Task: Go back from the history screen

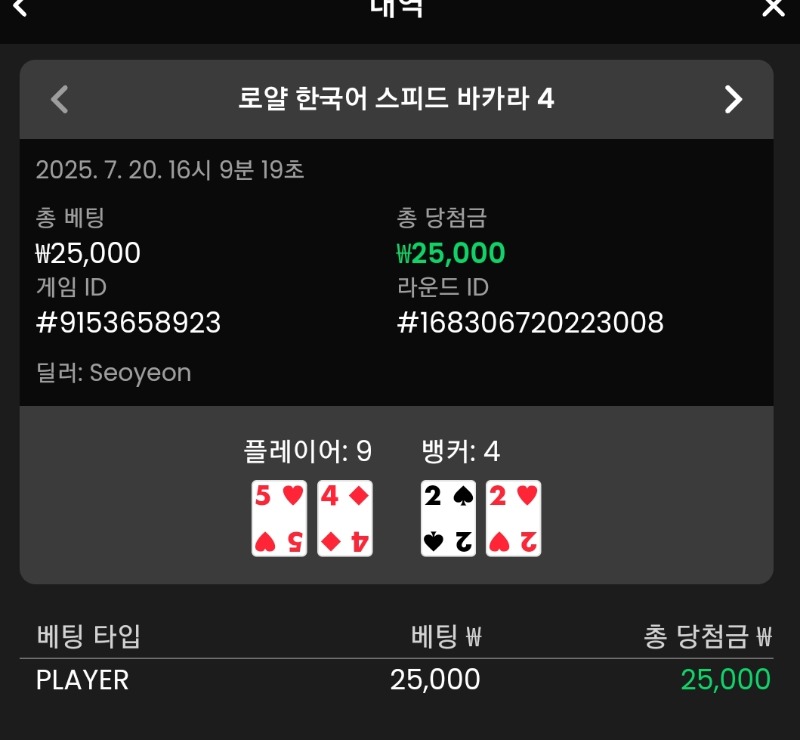Action: pyautogui.click(x=20, y=8)
